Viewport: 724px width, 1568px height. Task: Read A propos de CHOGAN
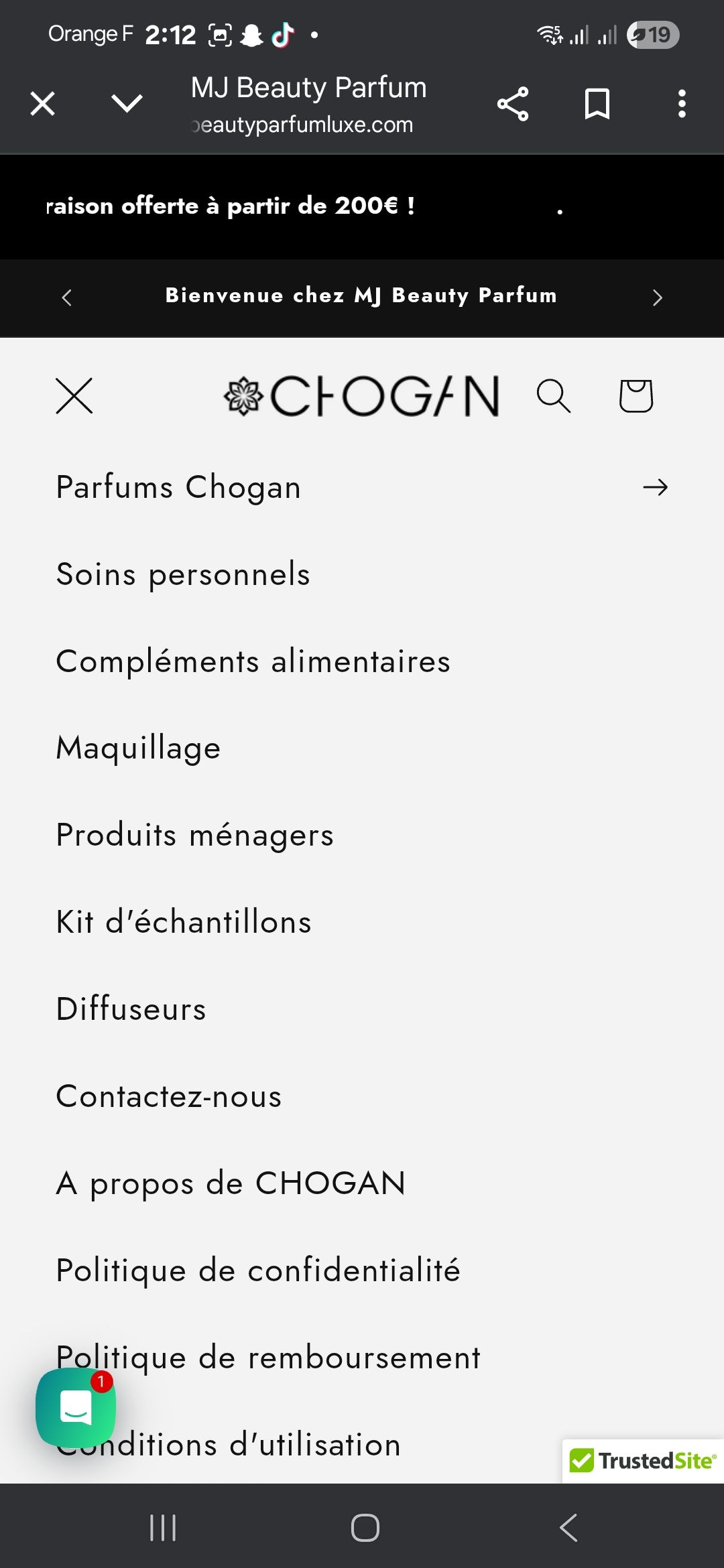[x=231, y=1183]
